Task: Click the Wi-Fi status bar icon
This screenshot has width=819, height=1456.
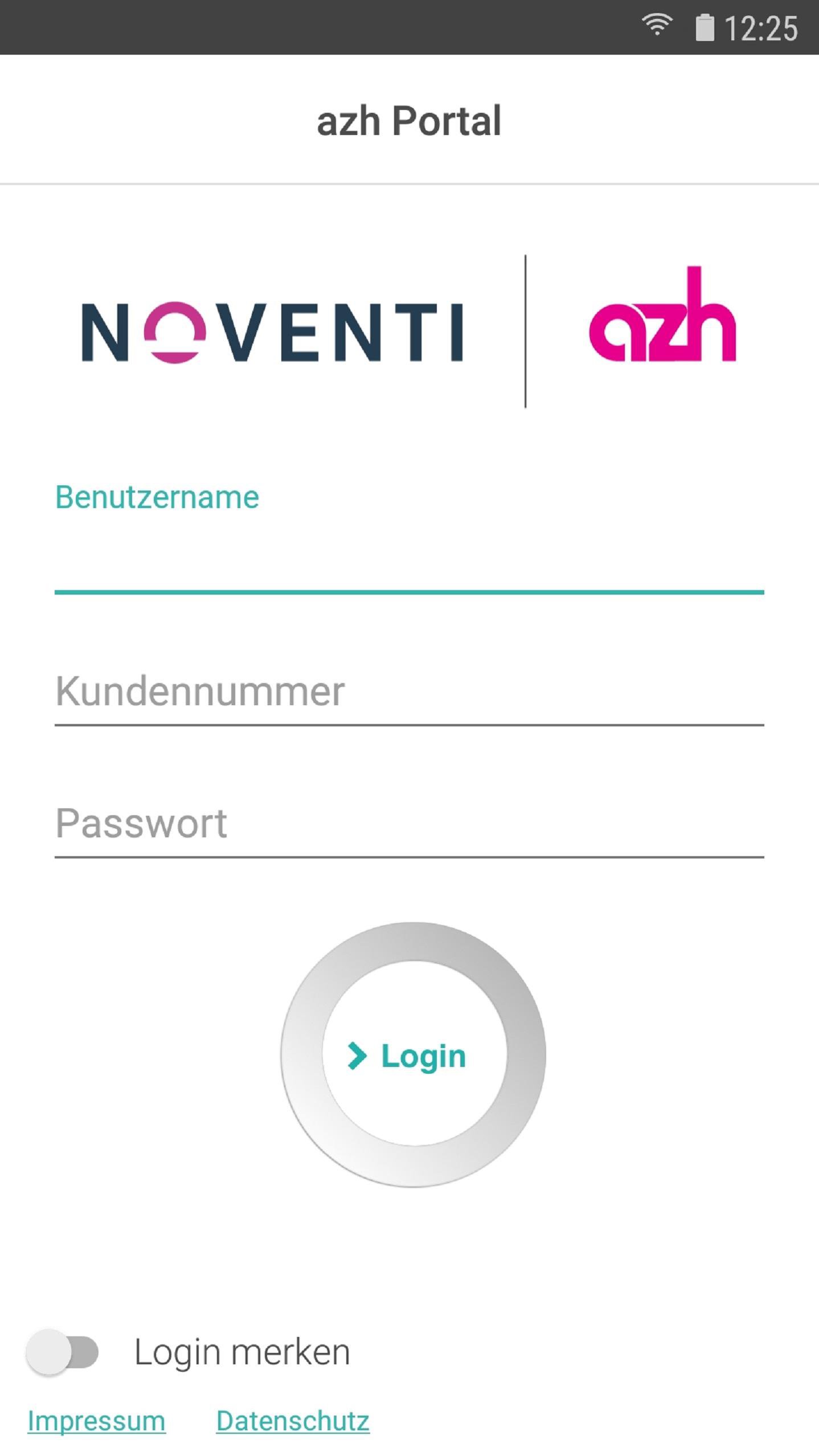Action: pos(656,24)
